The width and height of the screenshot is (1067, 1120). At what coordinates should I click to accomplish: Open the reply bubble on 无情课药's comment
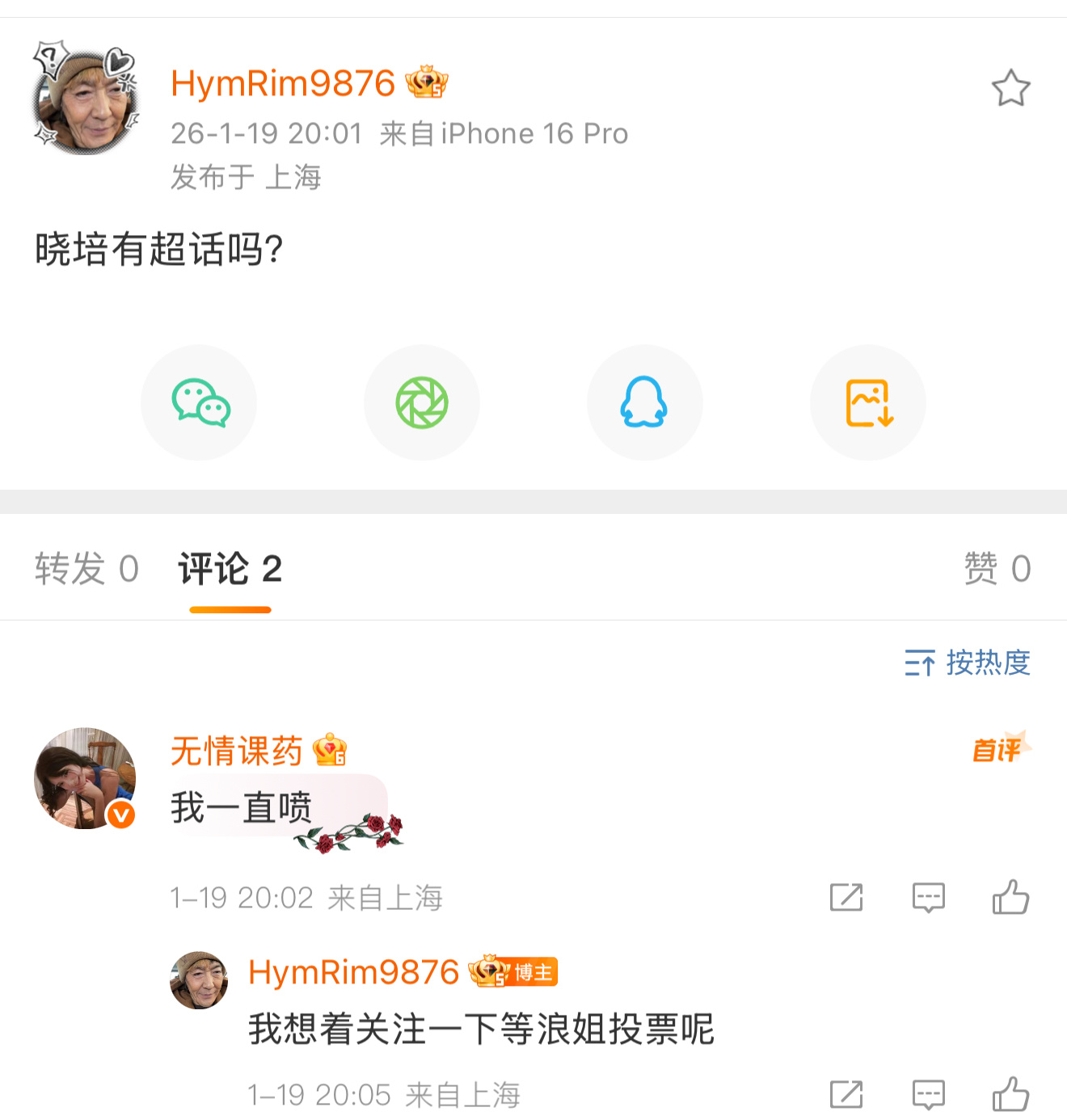coord(928,897)
